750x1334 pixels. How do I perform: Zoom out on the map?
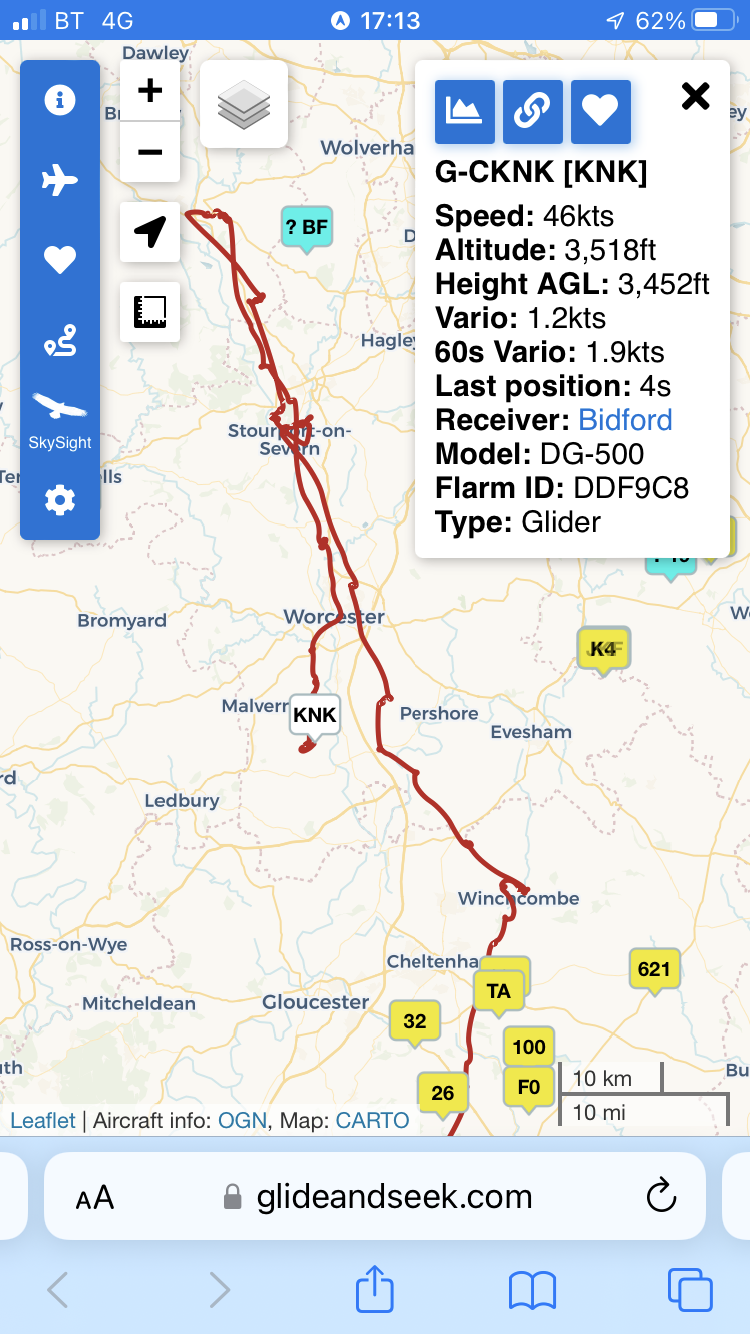(150, 152)
